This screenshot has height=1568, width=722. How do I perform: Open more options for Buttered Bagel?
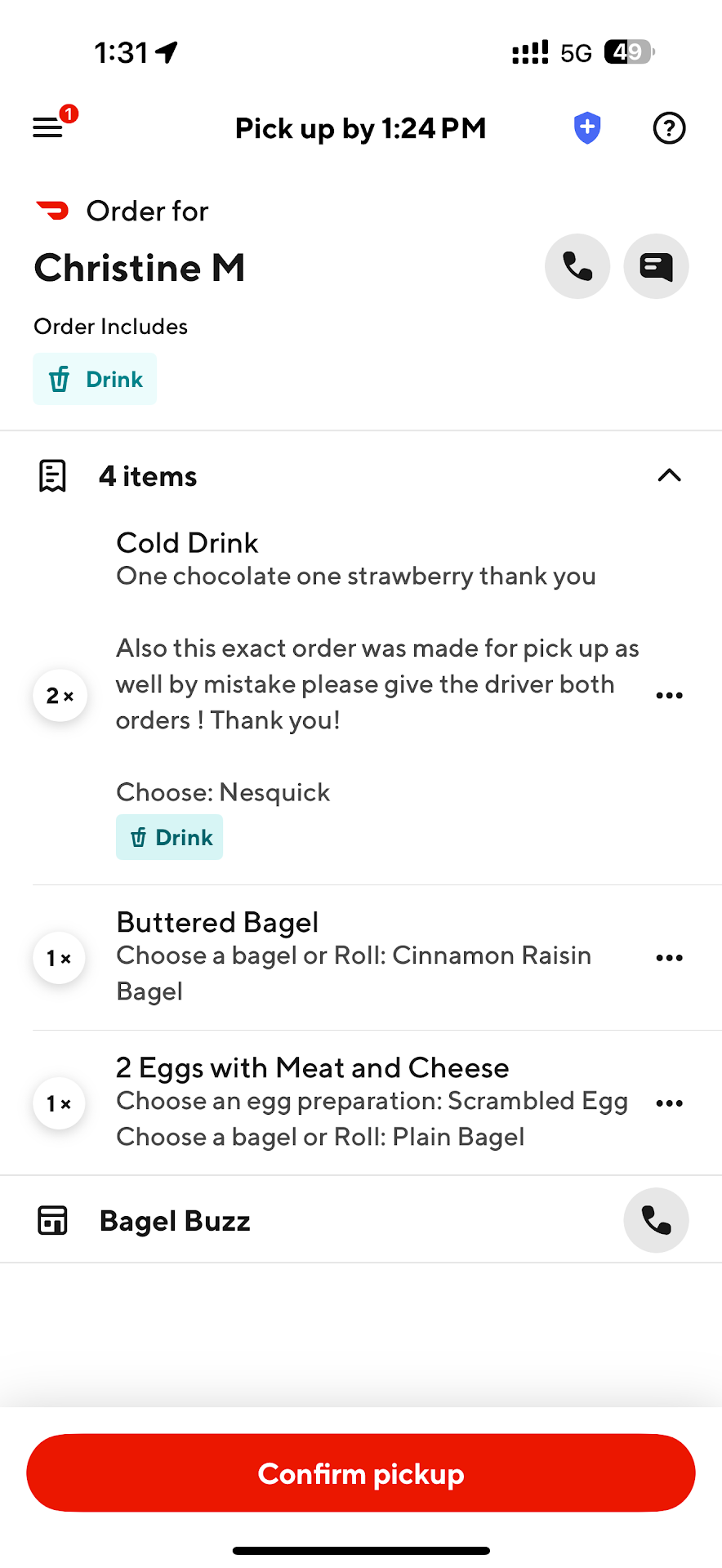[x=669, y=958]
